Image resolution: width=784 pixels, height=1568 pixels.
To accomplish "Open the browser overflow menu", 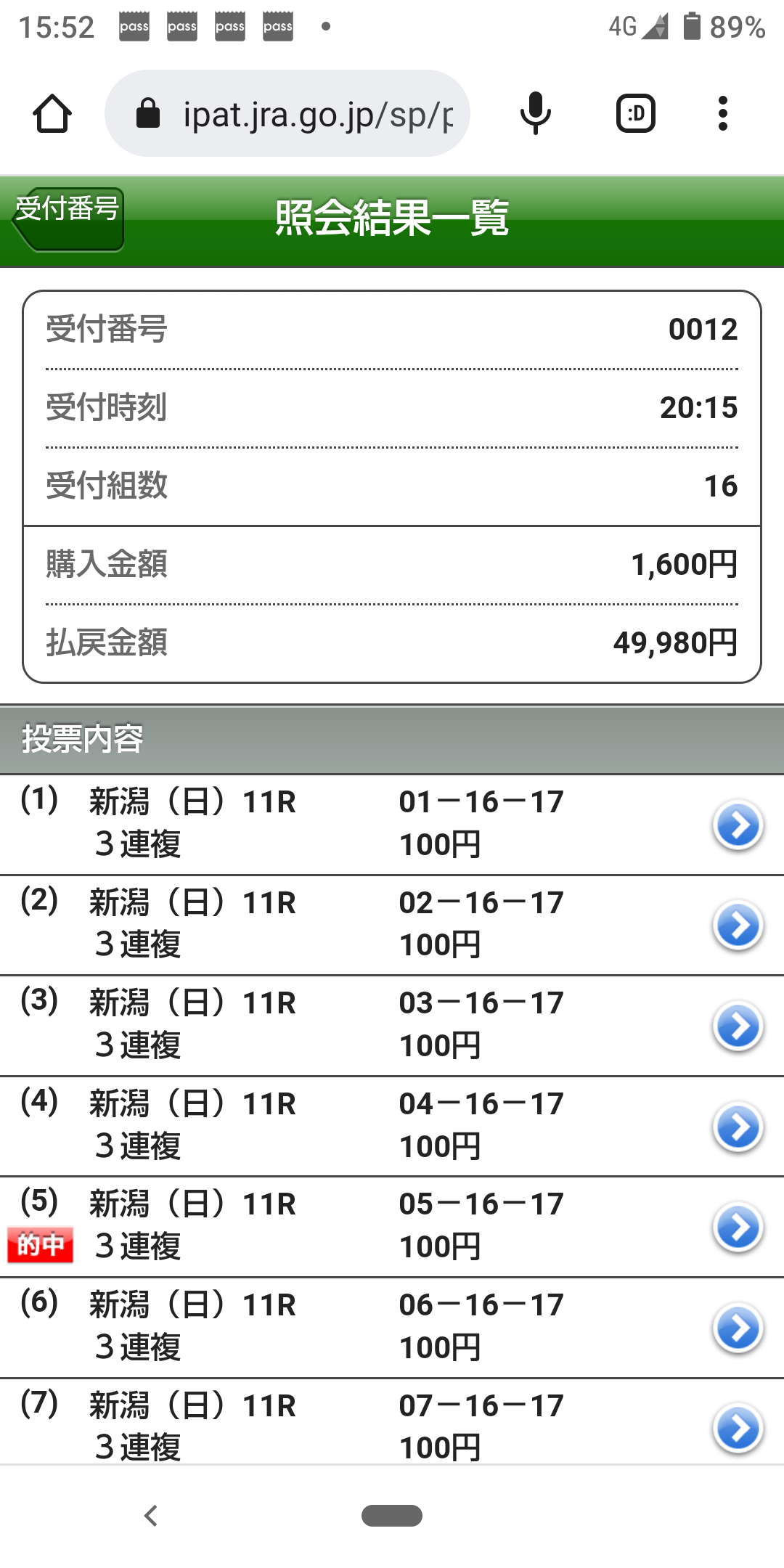I will coord(722,114).
